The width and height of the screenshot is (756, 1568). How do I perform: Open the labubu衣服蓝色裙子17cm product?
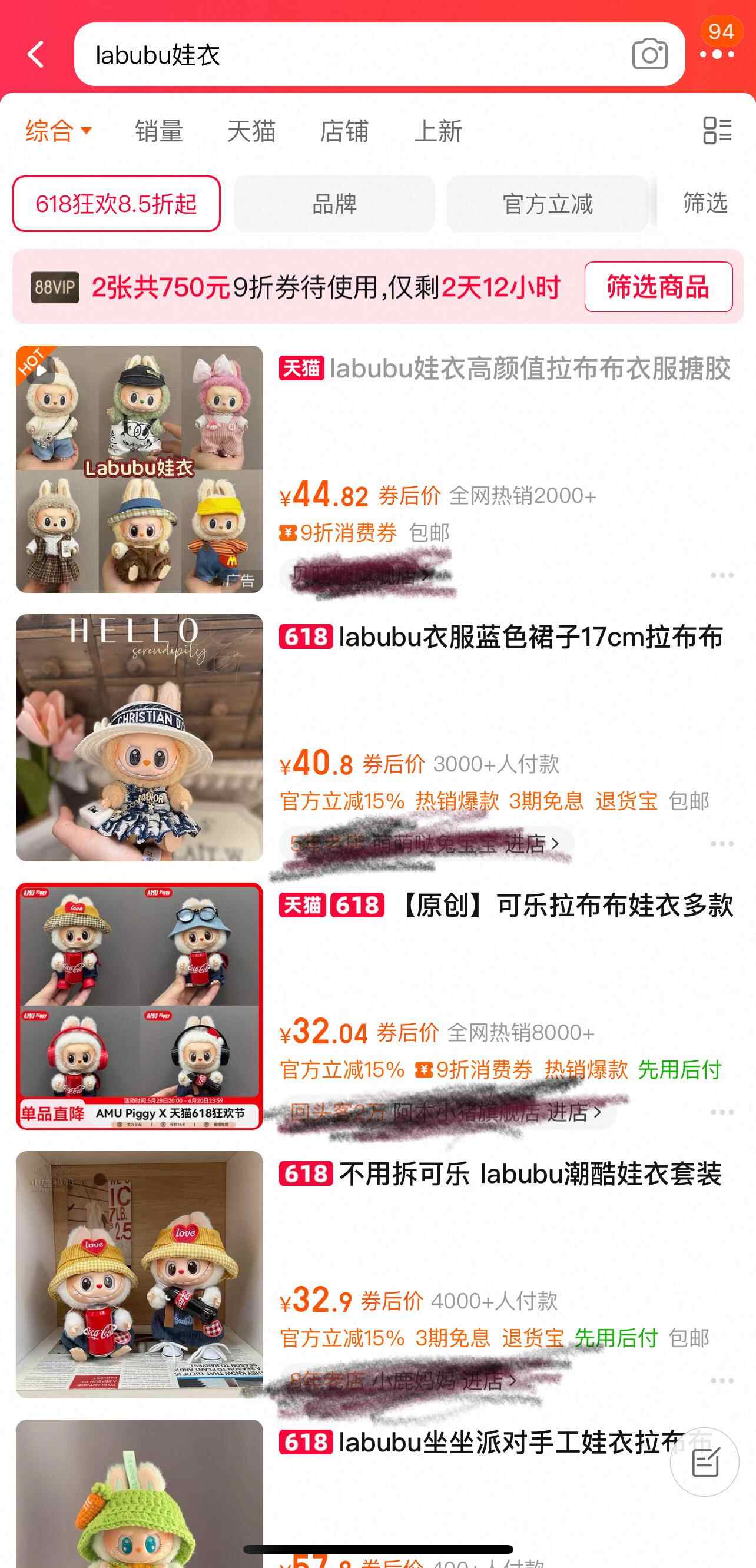point(529,637)
